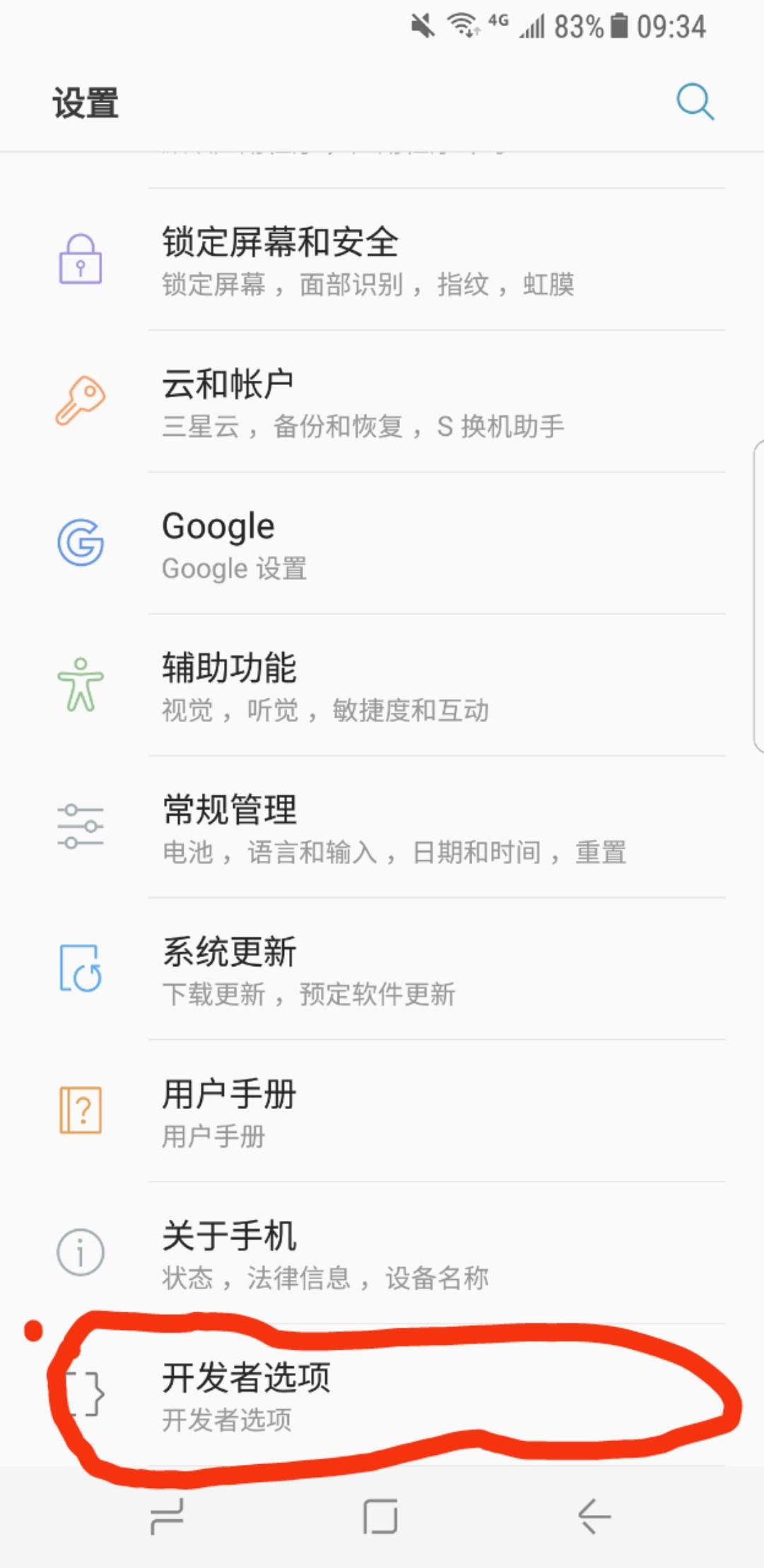Open the search icon in Settings
The image size is (764, 1568).
(x=694, y=102)
